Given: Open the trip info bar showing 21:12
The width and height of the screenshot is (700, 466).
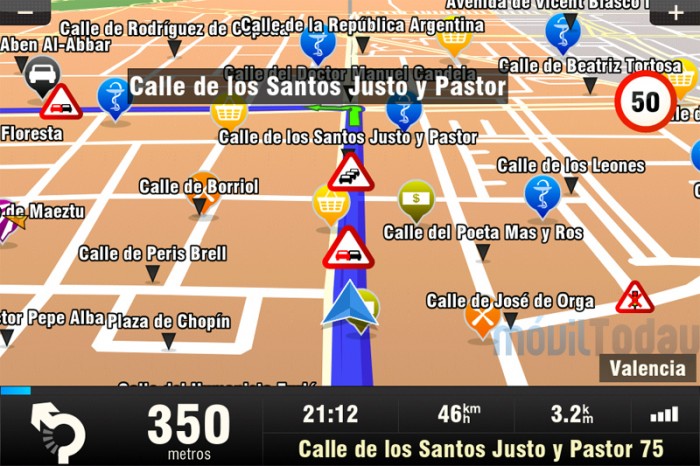Looking at the screenshot, I should 330,414.
